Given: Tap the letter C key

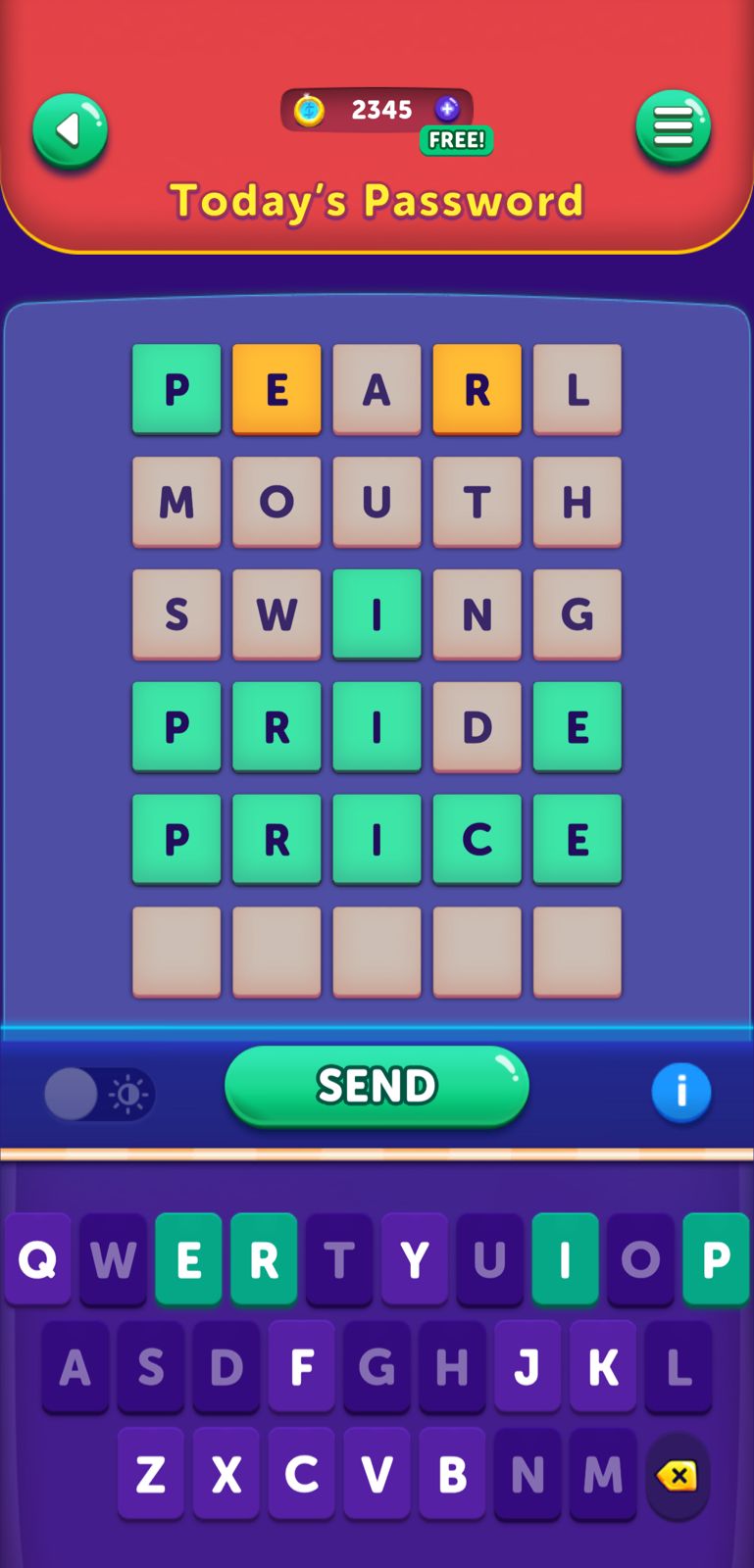Looking at the screenshot, I should pyautogui.click(x=301, y=1474).
